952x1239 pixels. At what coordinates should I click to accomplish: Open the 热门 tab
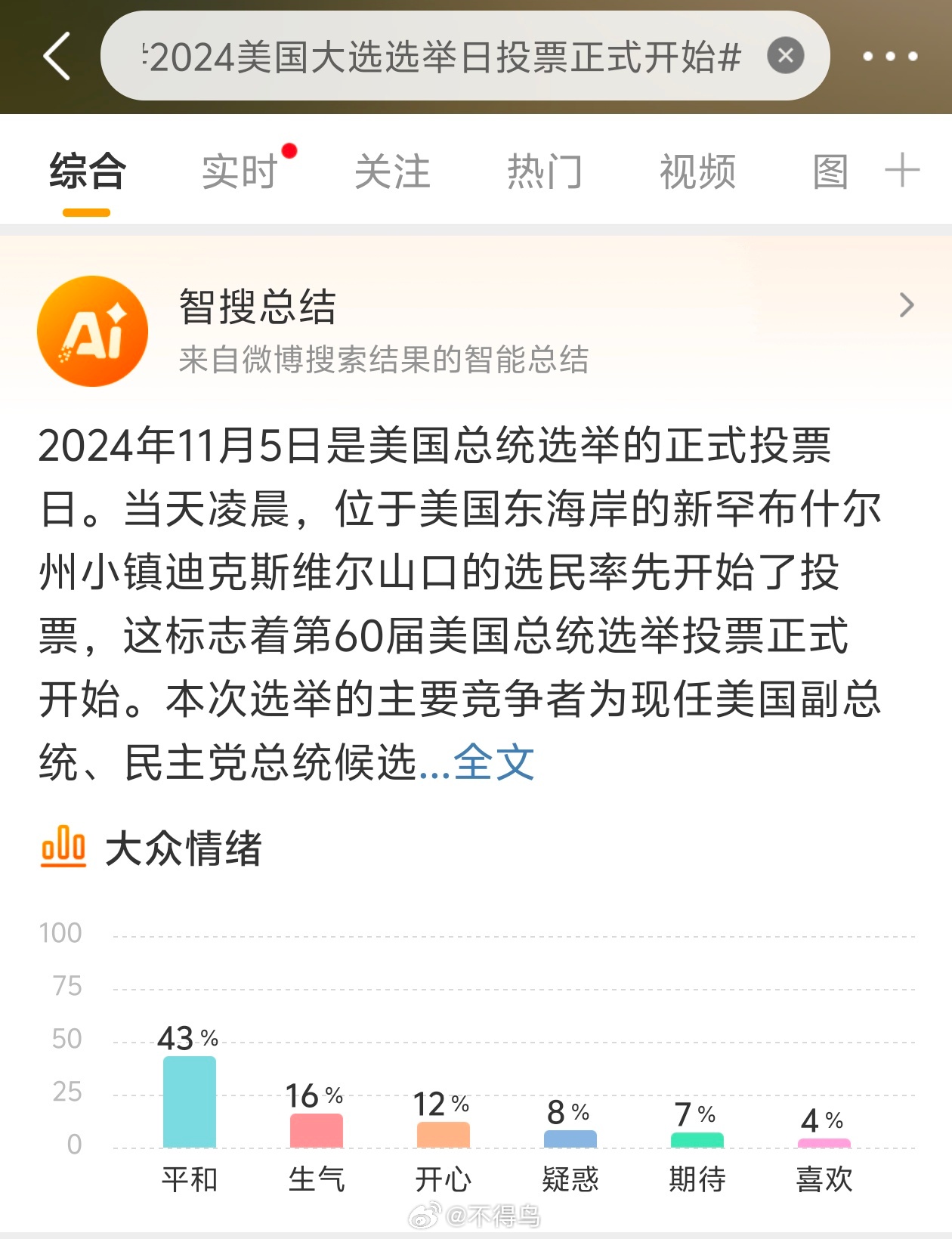(546, 172)
